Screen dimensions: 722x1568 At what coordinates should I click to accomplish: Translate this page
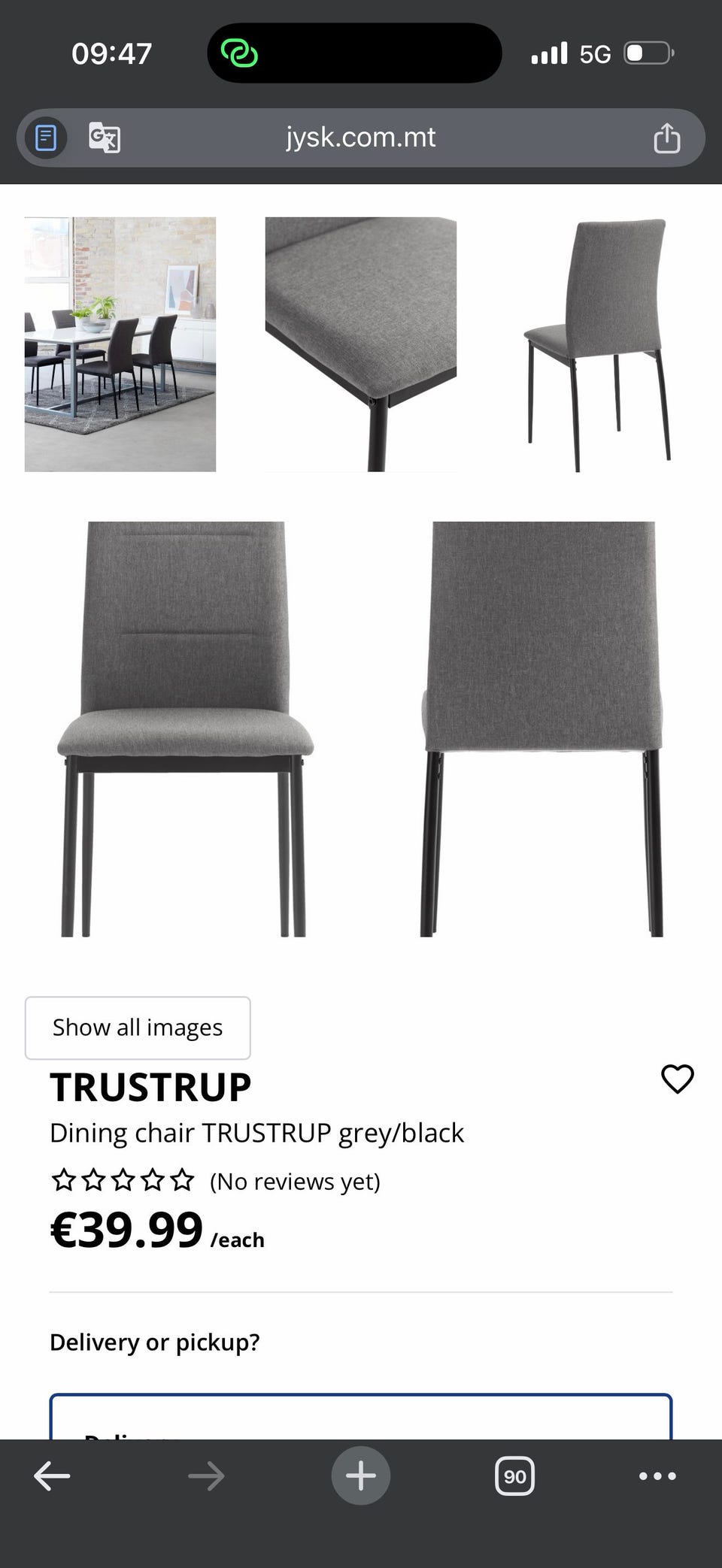[105, 138]
